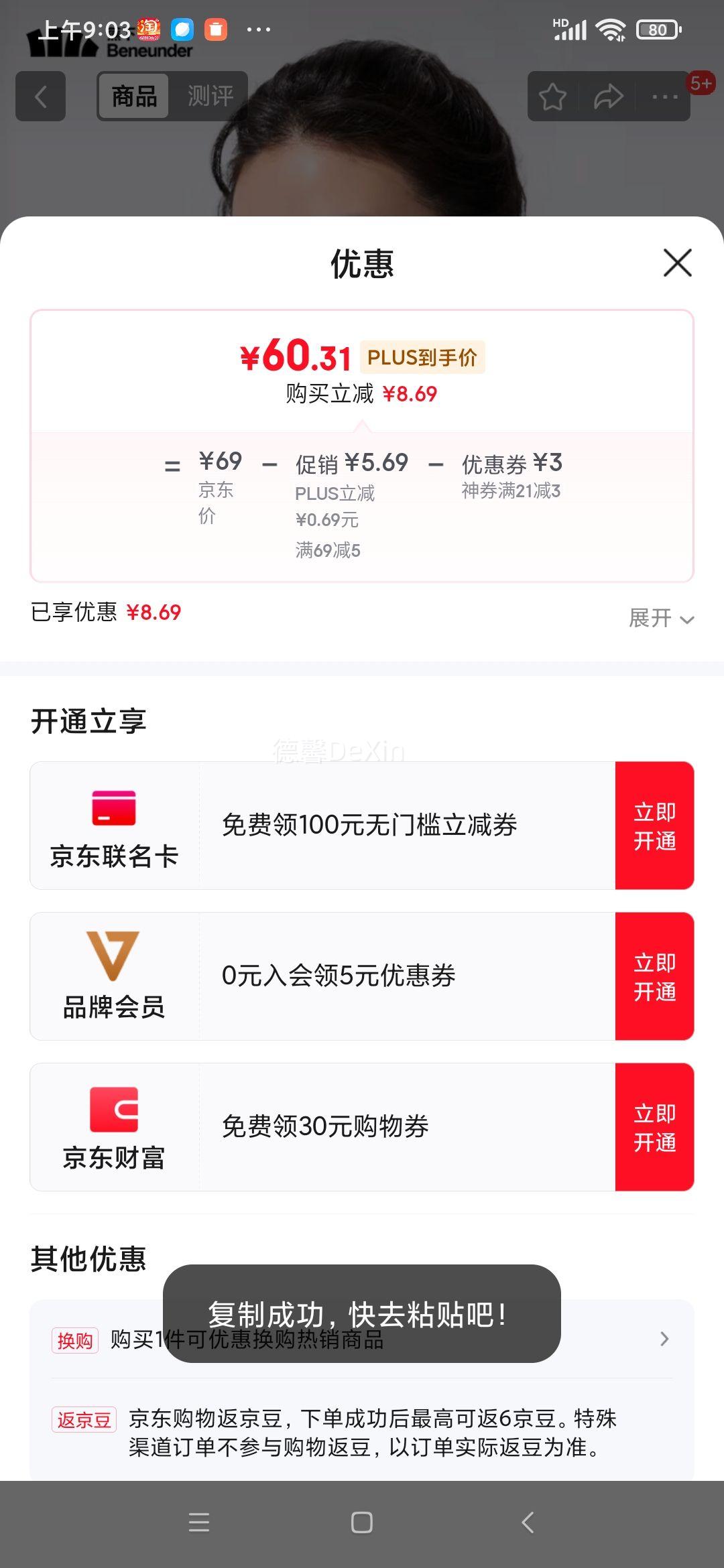Viewport: 724px width, 1568px height.
Task: Share this product
Action: click(x=609, y=96)
